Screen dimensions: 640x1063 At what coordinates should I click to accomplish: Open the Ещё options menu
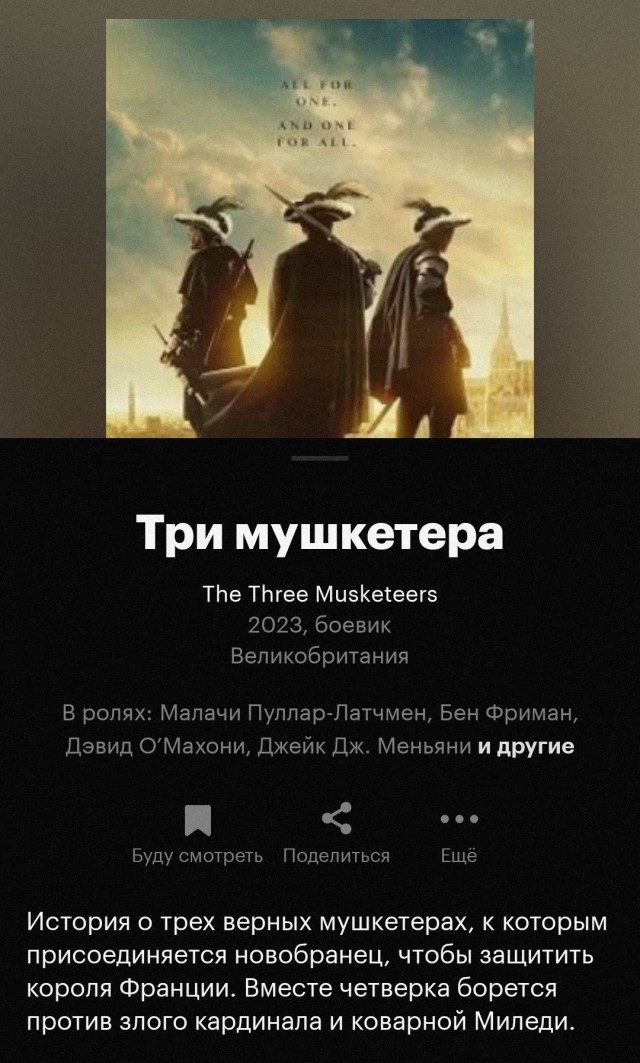point(459,831)
